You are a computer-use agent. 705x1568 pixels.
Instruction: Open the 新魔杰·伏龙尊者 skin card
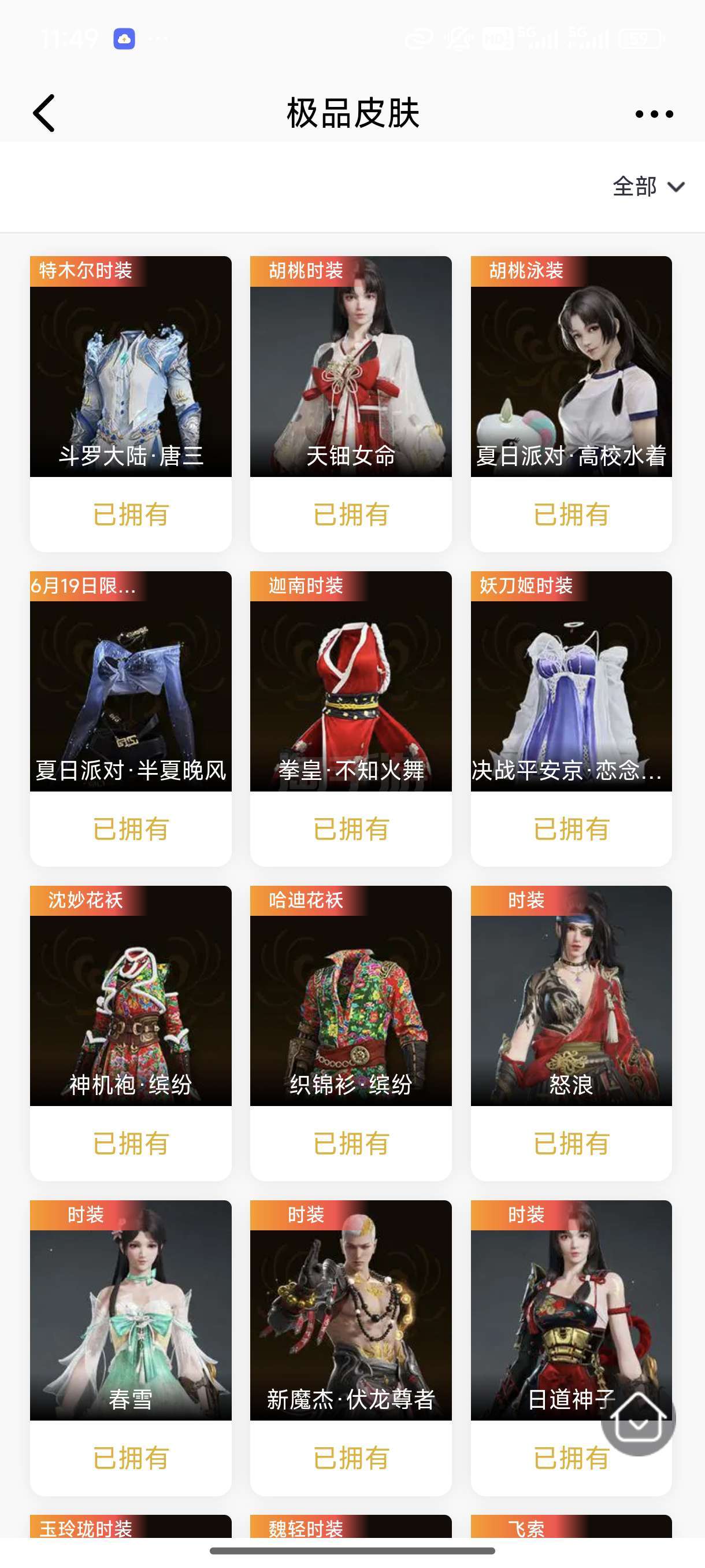coord(351,1348)
